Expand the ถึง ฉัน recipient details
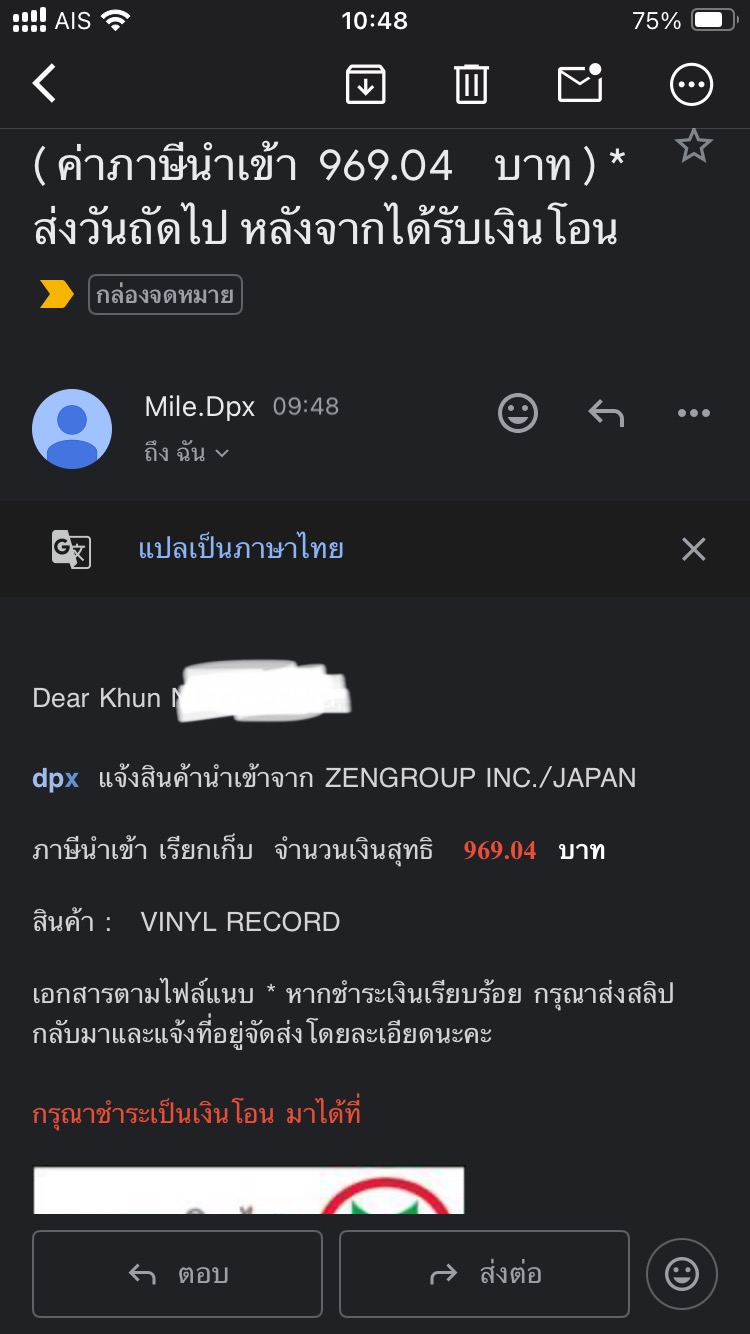Screen dimensions: 750x1334 187,453
